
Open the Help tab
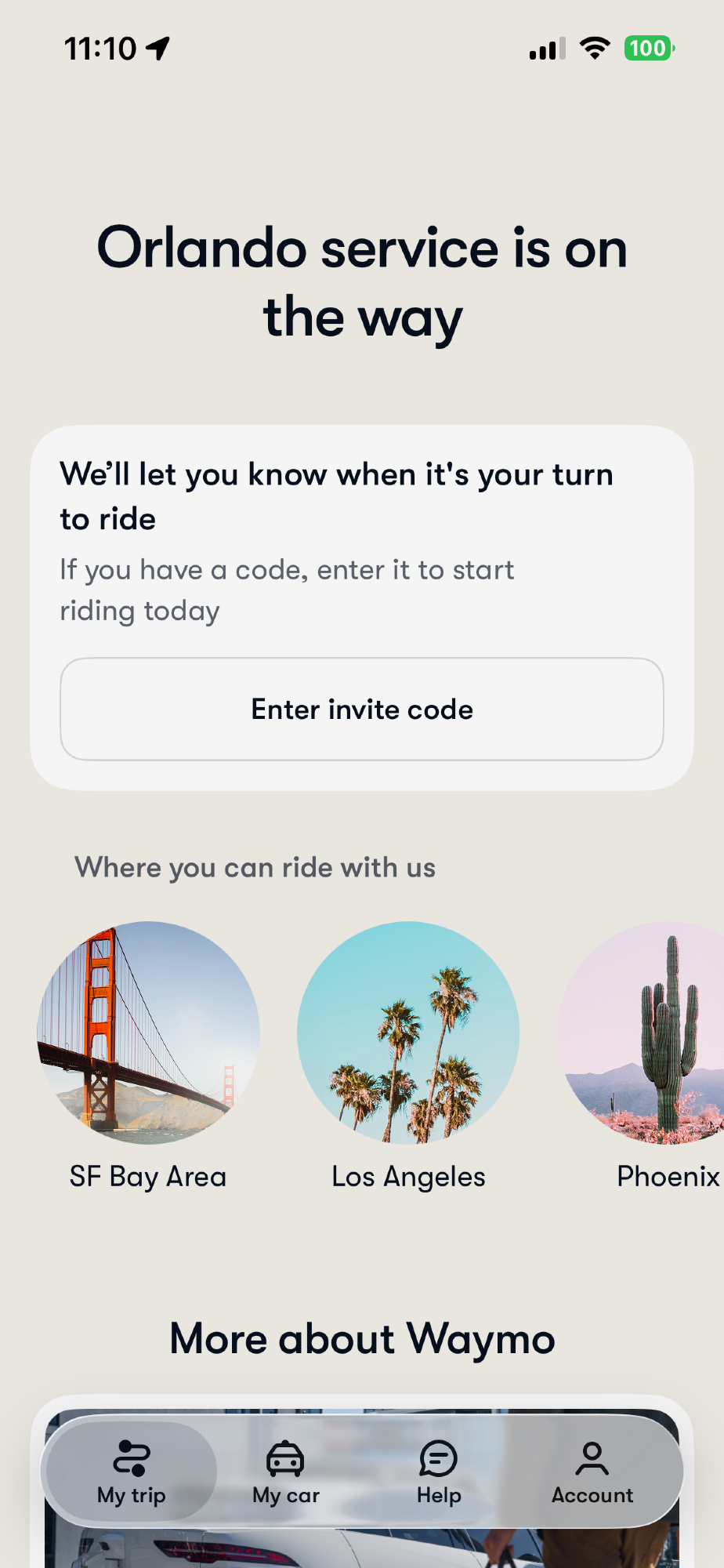coord(439,1472)
